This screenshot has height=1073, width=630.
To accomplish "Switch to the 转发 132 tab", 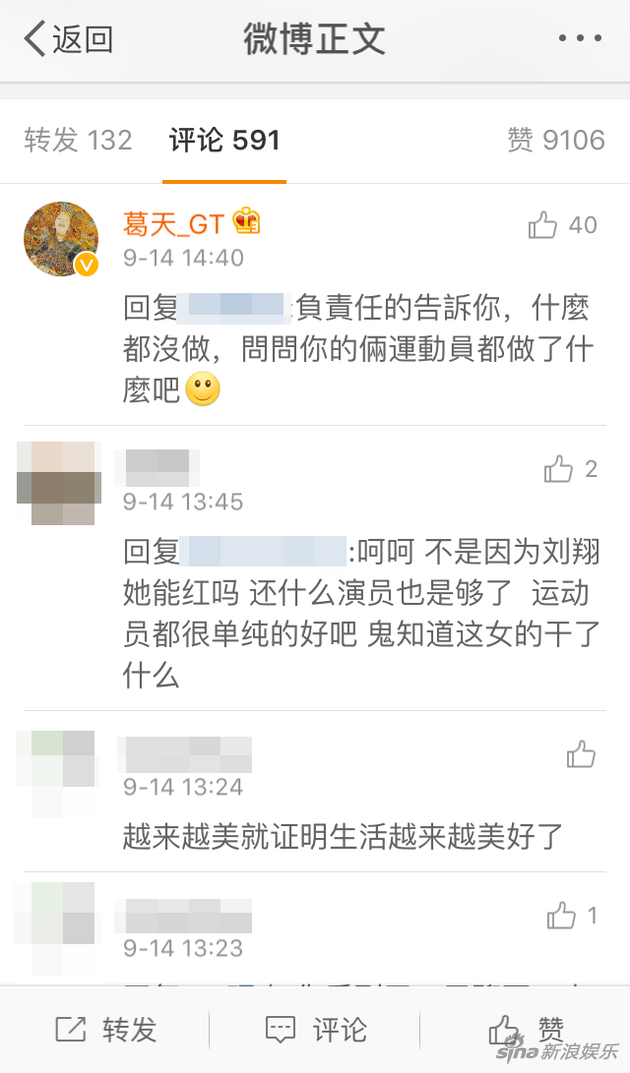I will tap(78, 140).
